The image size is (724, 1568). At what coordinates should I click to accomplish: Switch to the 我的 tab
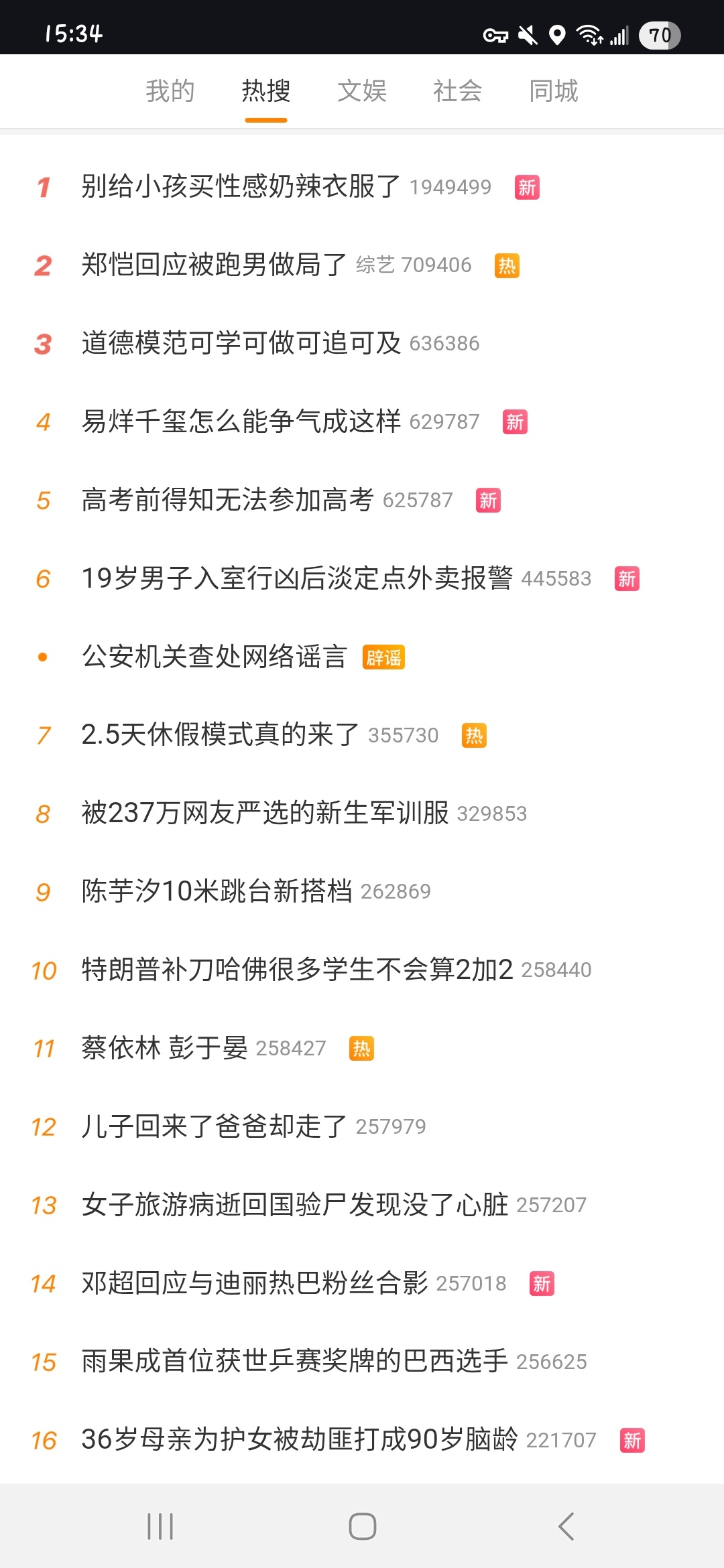(170, 91)
